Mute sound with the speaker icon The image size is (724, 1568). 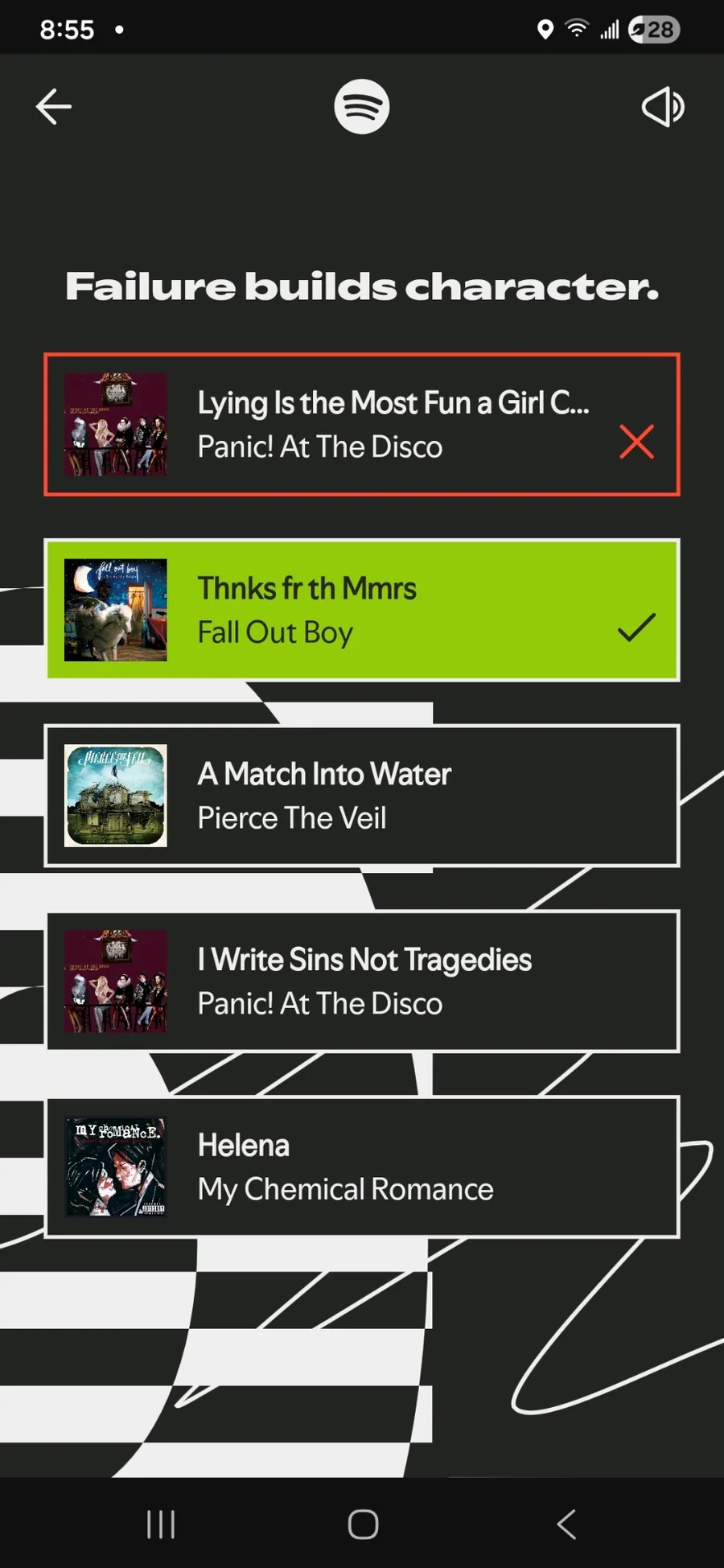pyautogui.click(x=663, y=107)
